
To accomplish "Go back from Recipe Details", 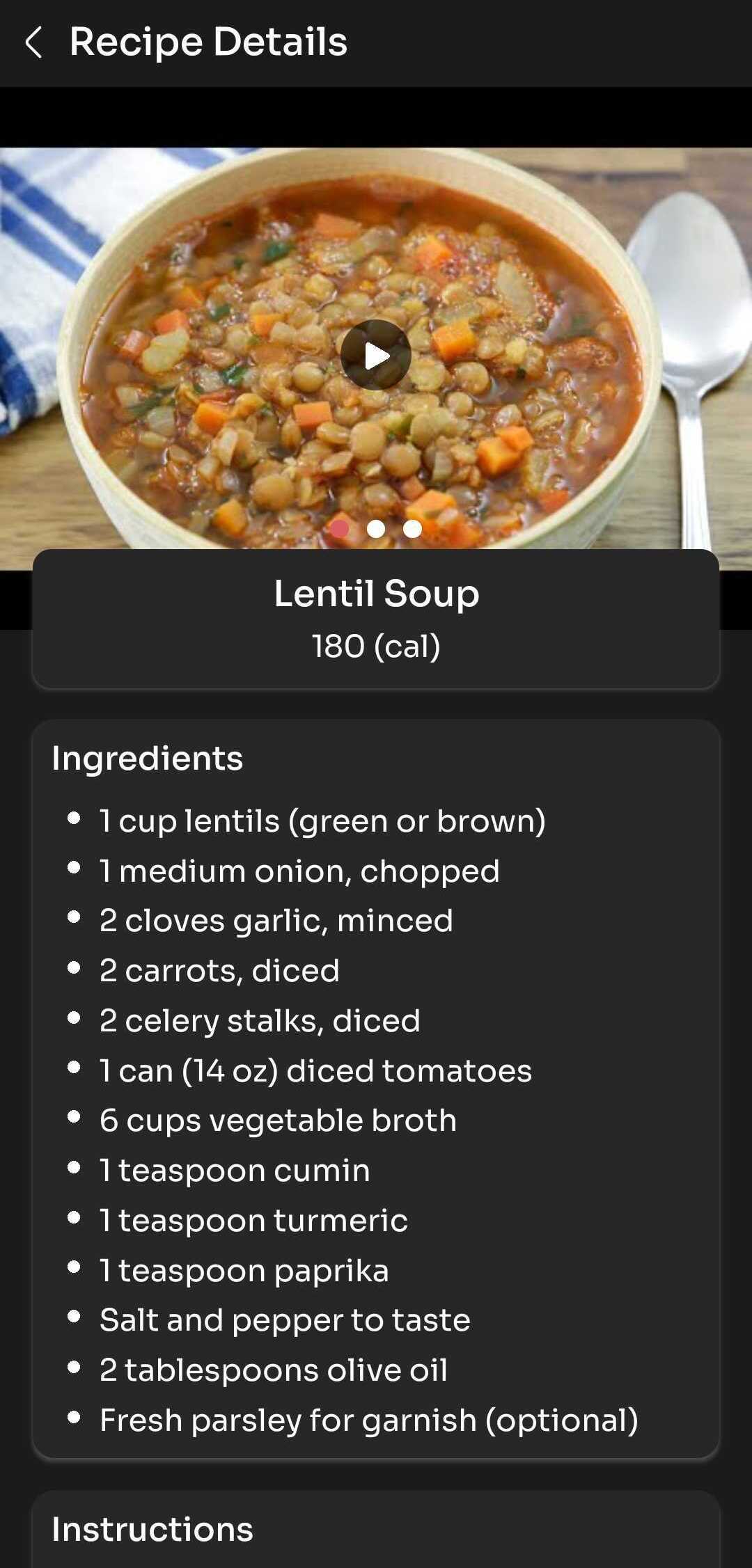I will point(33,42).
